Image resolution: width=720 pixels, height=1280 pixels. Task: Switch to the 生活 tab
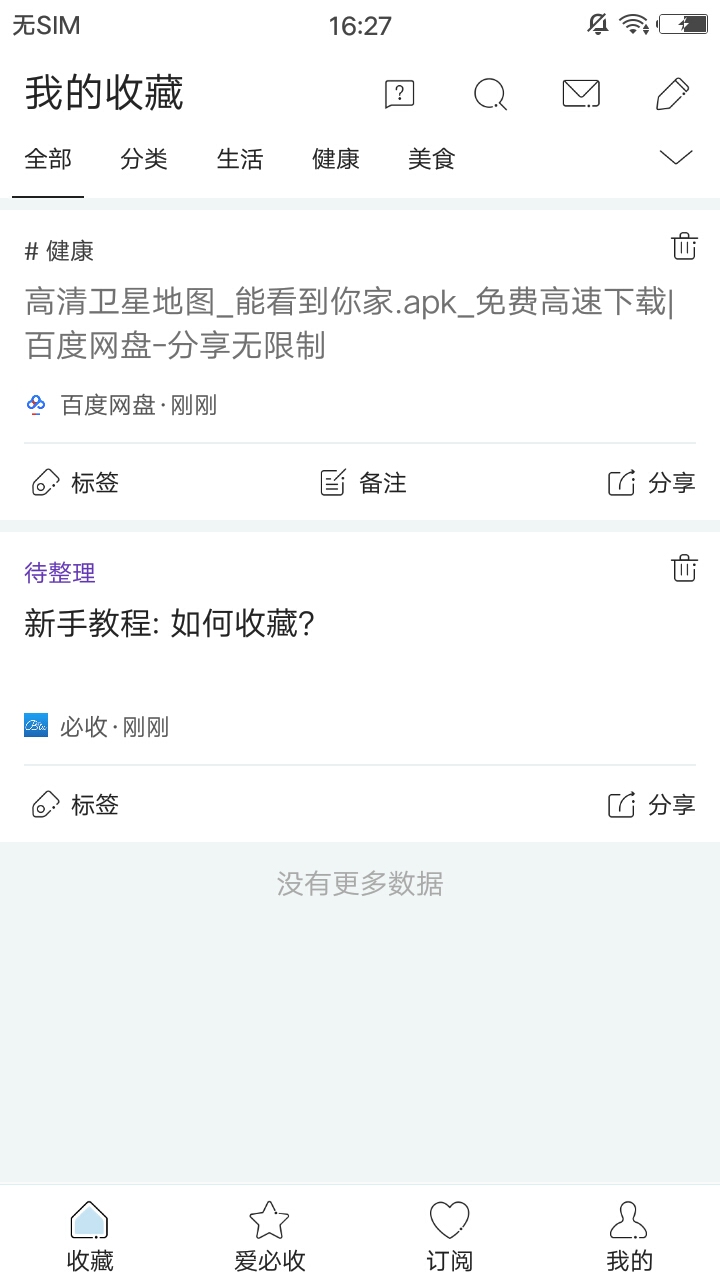click(x=240, y=159)
